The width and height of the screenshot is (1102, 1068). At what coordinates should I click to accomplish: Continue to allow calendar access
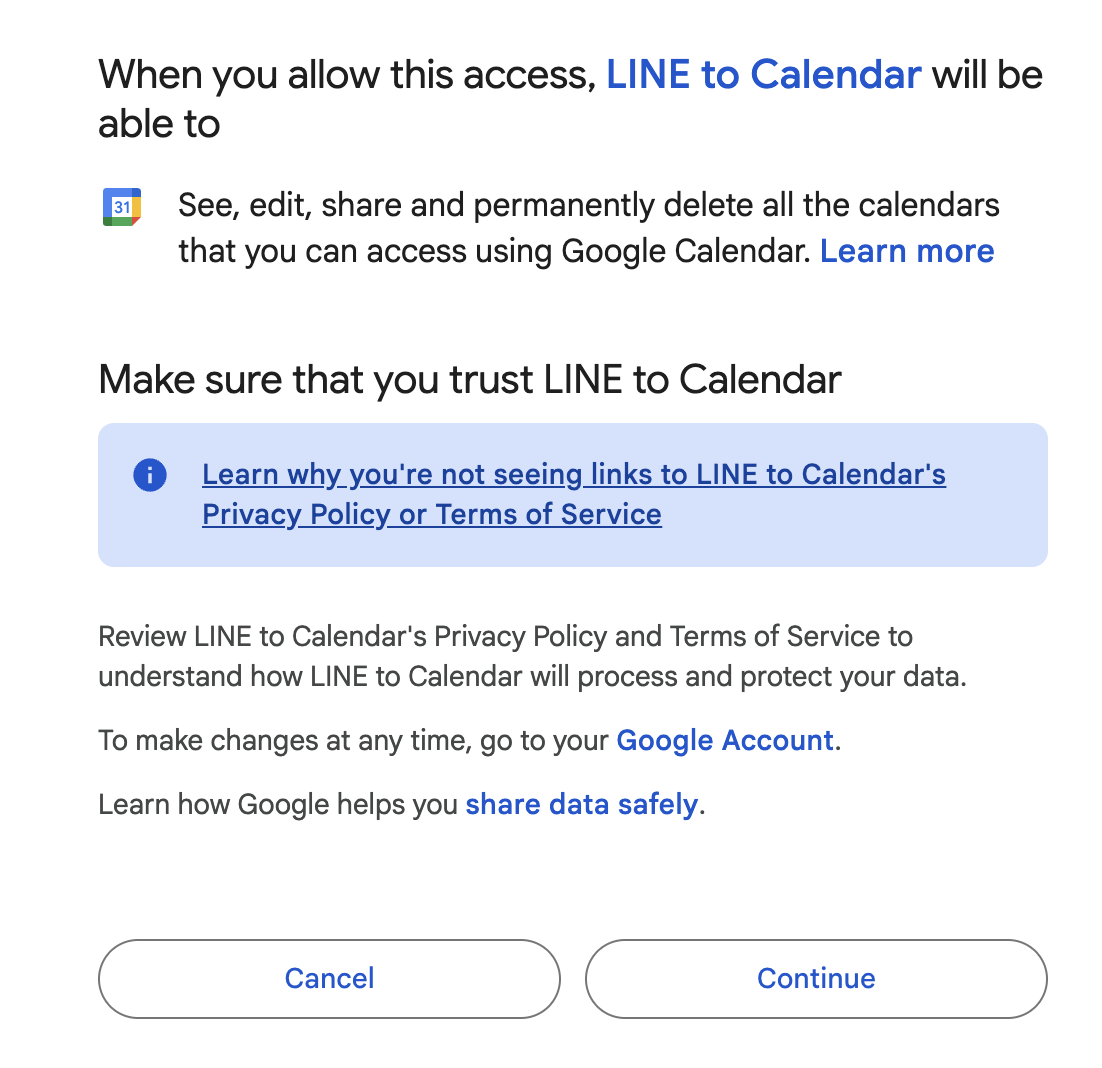[815, 978]
